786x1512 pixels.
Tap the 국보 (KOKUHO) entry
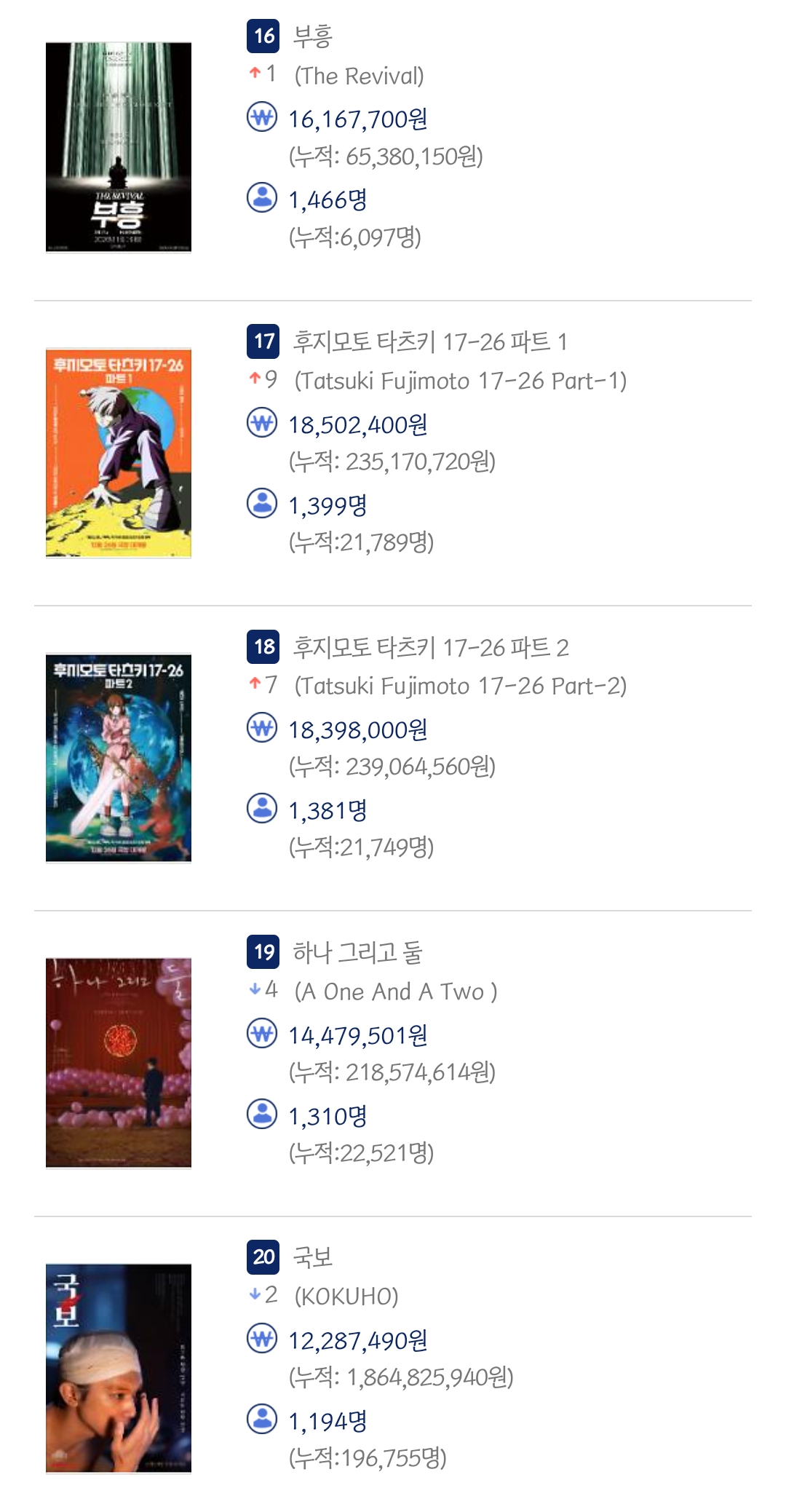tap(312, 1257)
